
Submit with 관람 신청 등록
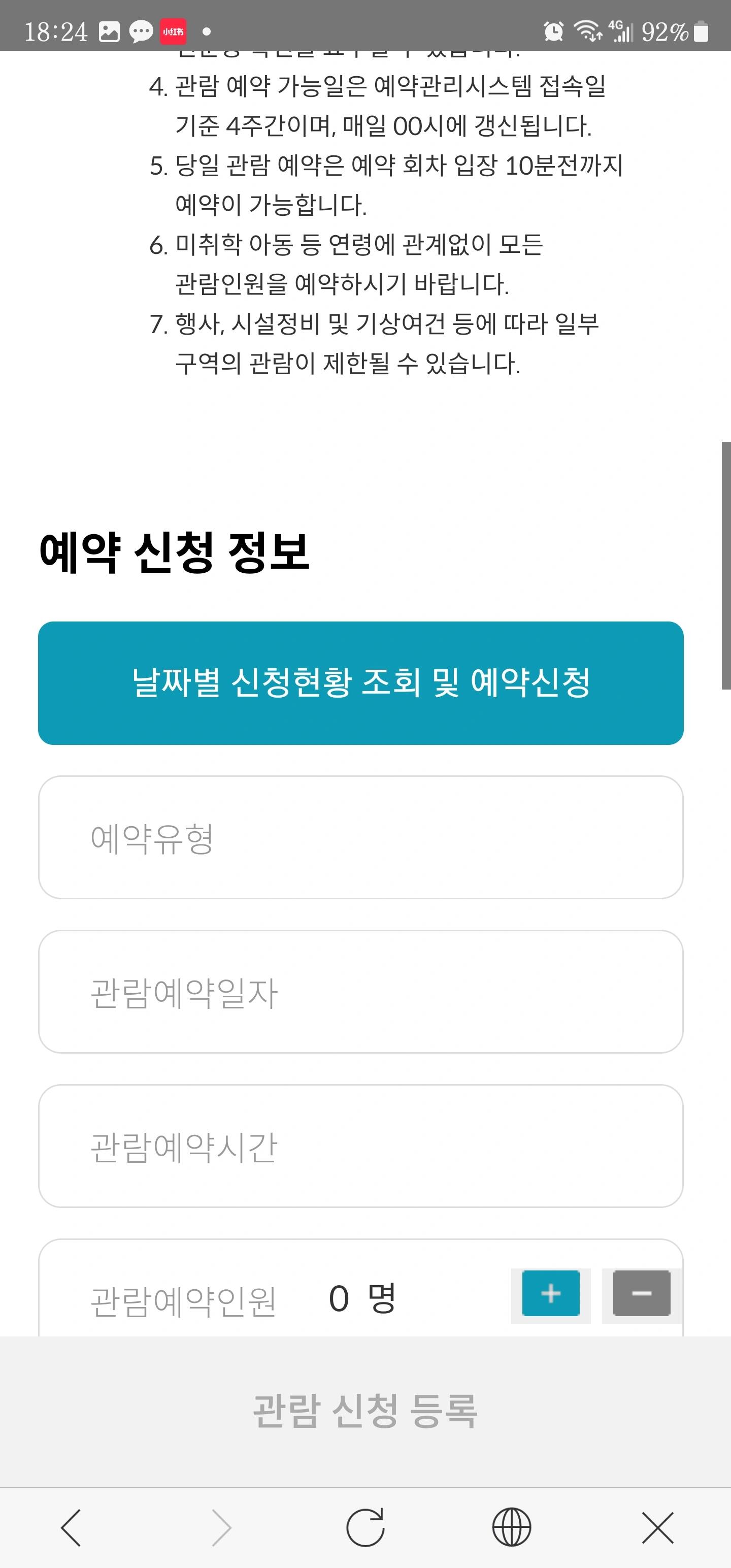point(365,1410)
